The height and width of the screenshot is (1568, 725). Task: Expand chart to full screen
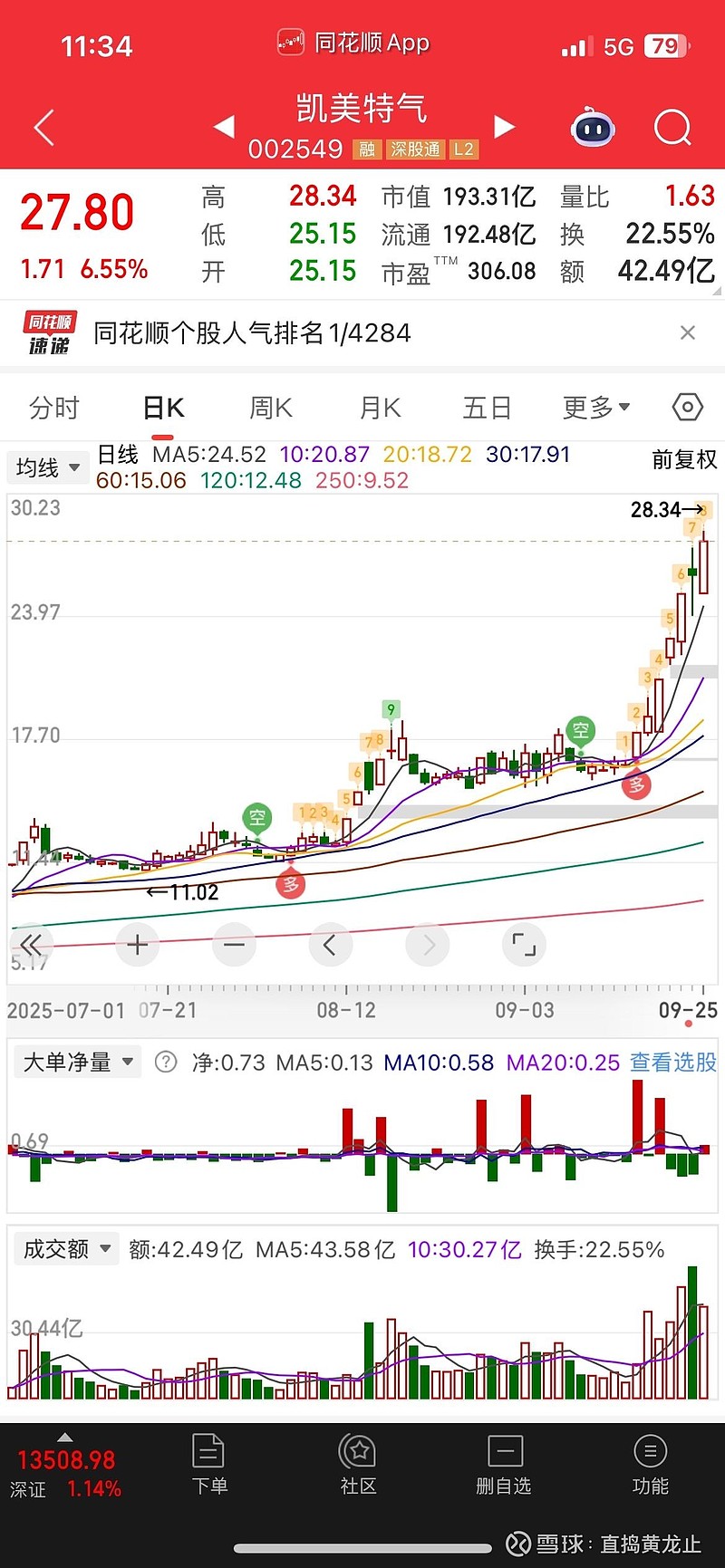(x=524, y=946)
